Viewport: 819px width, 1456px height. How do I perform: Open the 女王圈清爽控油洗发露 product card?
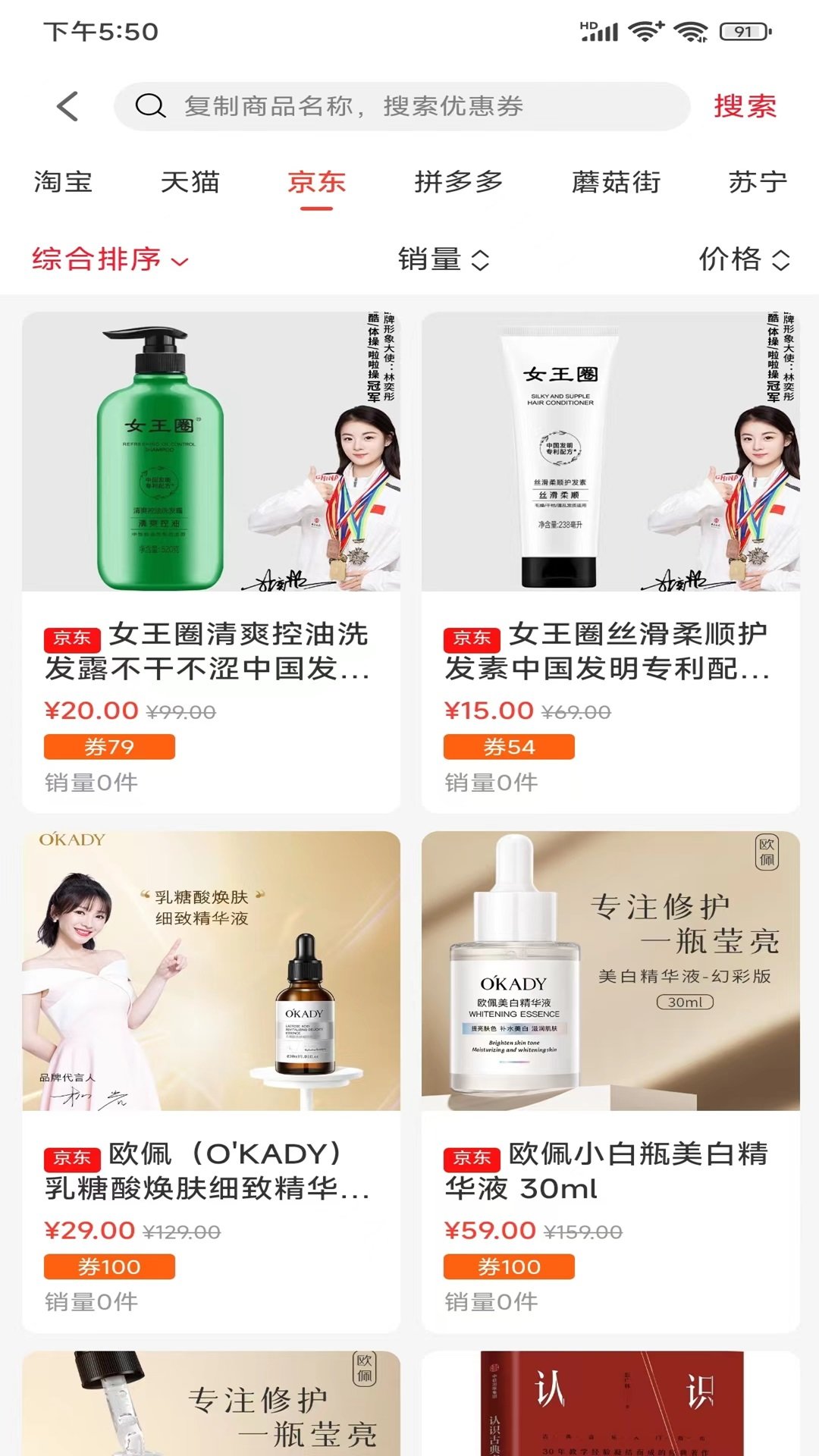click(x=211, y=561)
